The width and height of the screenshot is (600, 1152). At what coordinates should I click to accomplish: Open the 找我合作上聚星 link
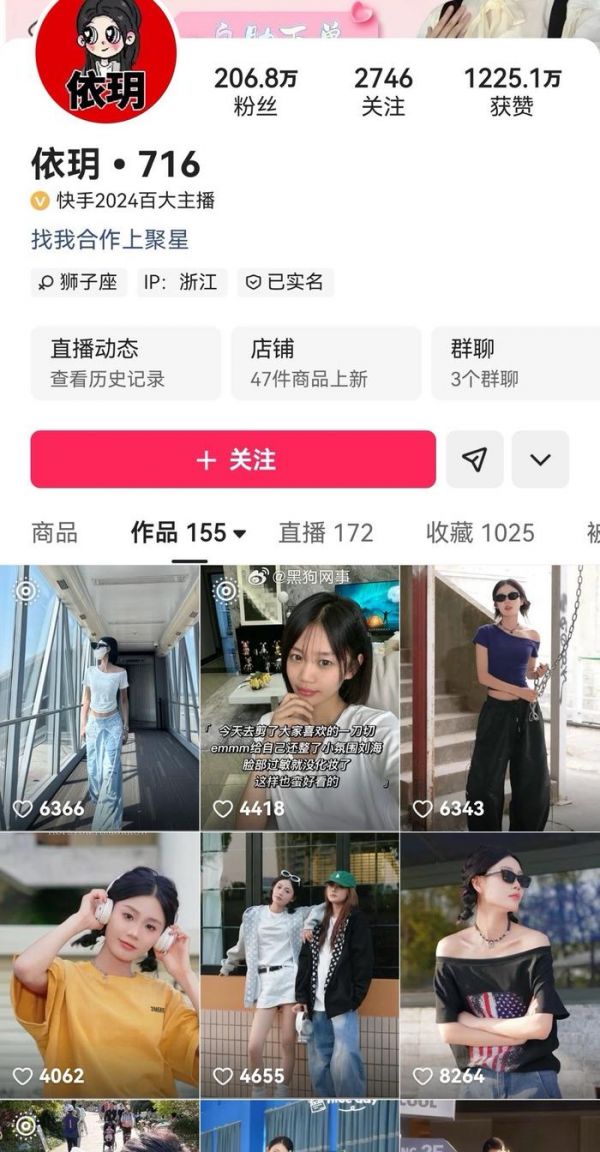(110, 240)
